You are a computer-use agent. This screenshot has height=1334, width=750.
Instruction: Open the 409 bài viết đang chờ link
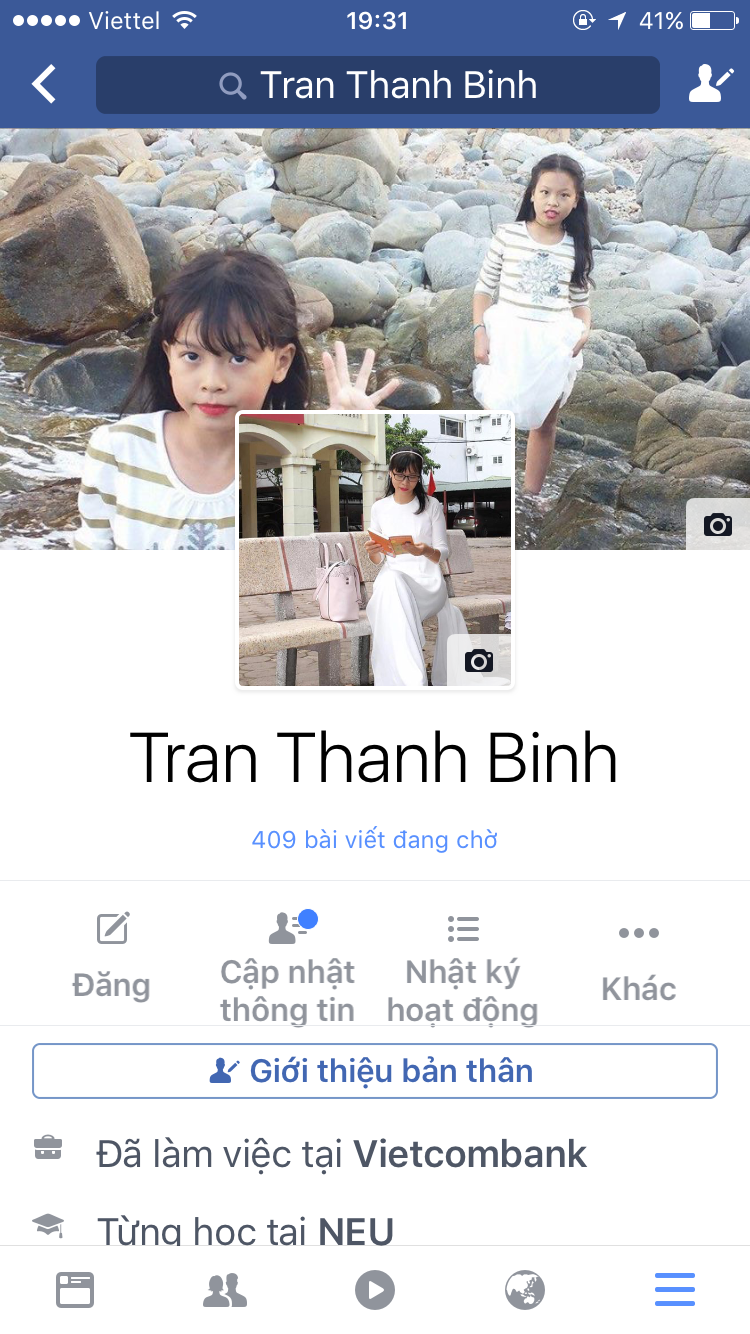[374, 839]
